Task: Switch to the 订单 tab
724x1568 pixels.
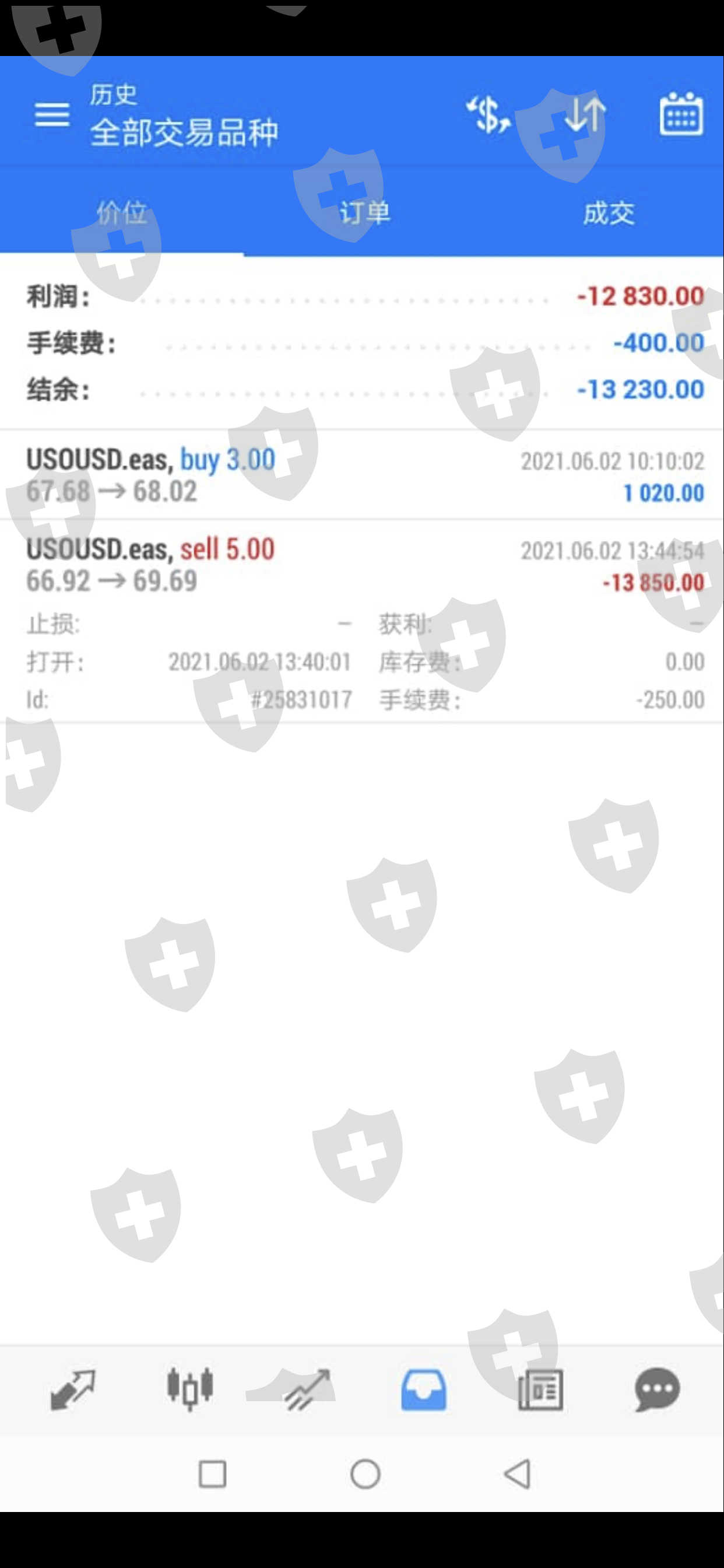Action: click(364, 212)
